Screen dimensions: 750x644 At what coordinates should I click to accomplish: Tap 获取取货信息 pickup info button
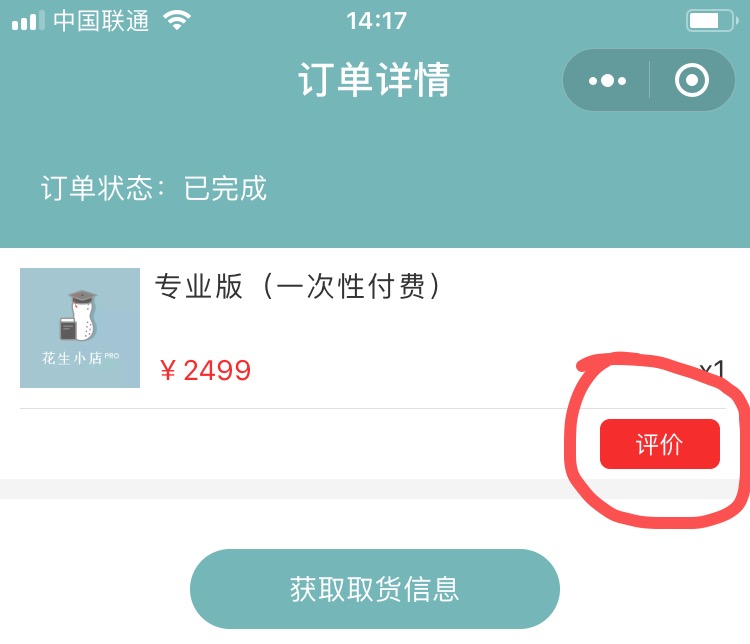375,588
